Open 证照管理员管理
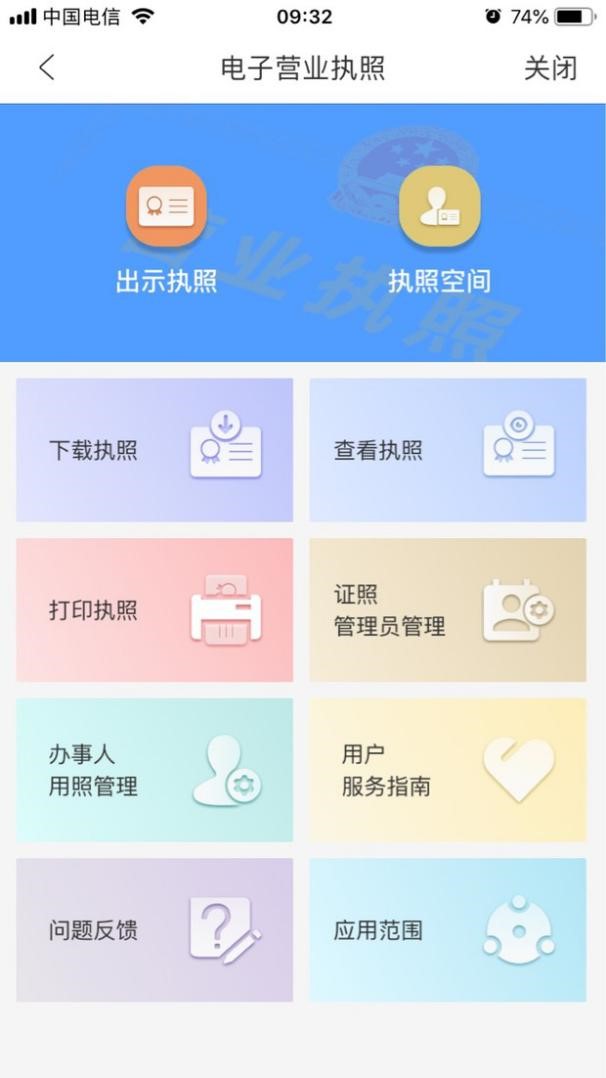This screenshot has height=1078, width=606. 448,610
